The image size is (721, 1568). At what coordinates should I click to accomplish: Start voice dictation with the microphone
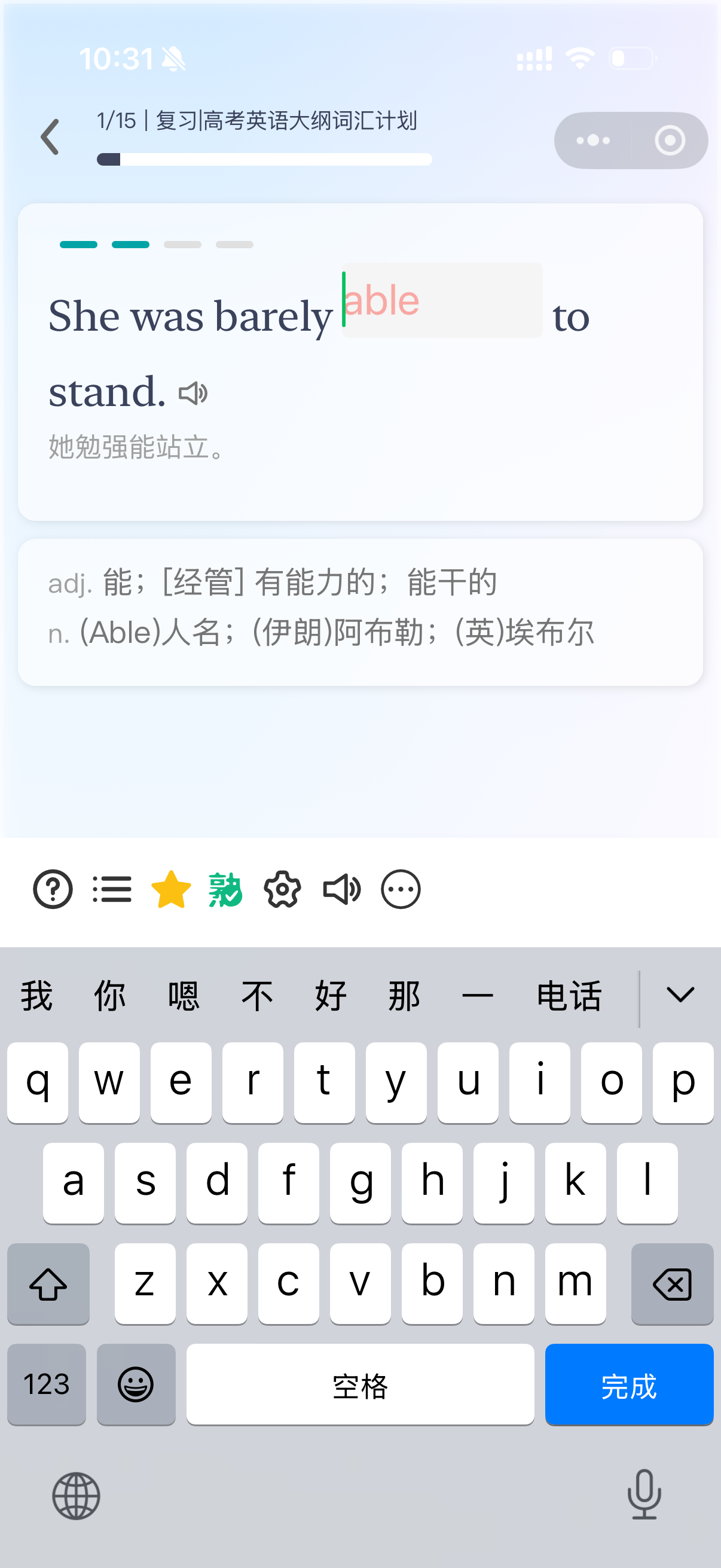click(644, 1494)
